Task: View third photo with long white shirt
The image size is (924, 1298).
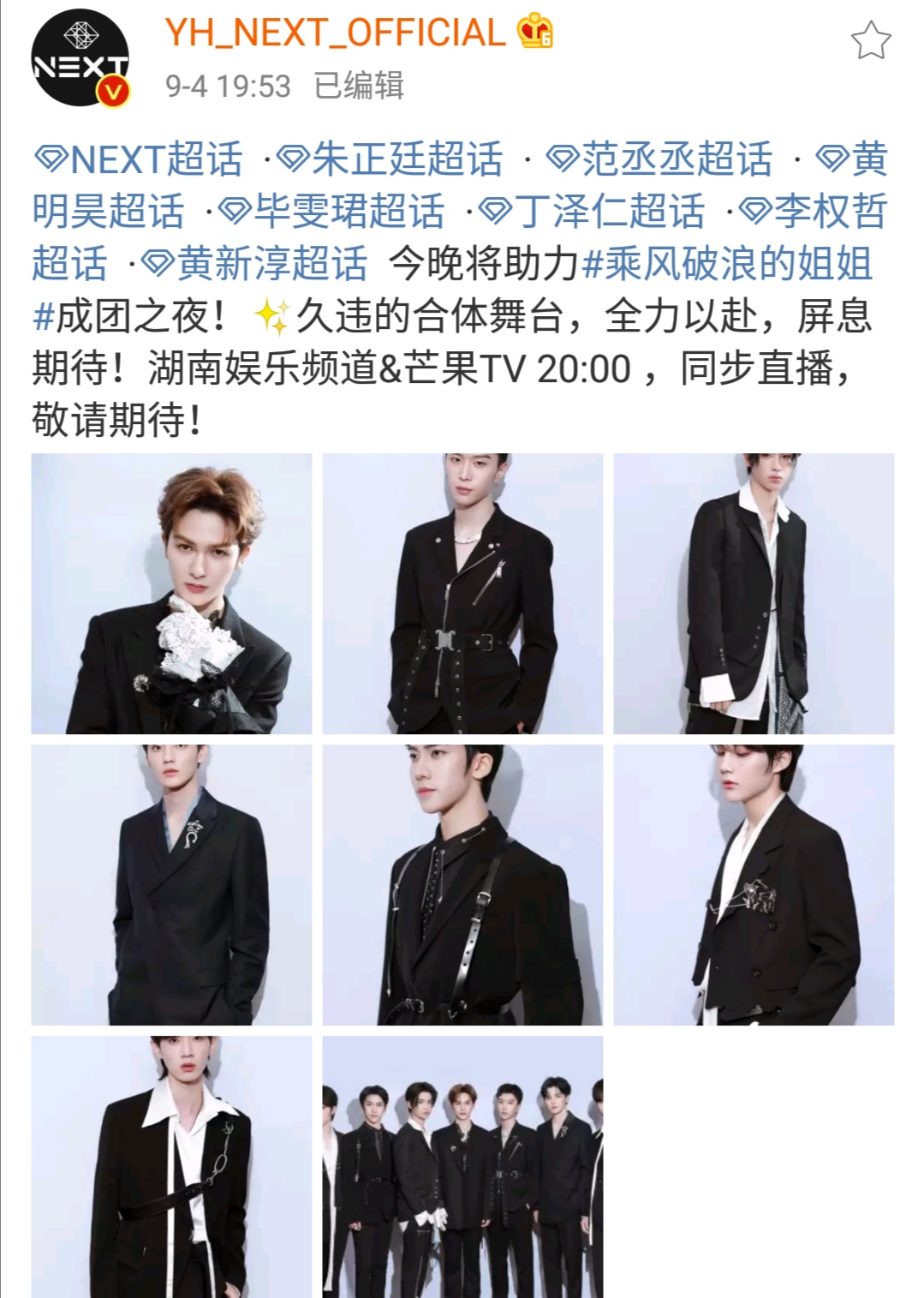Action: coord(754,594)
